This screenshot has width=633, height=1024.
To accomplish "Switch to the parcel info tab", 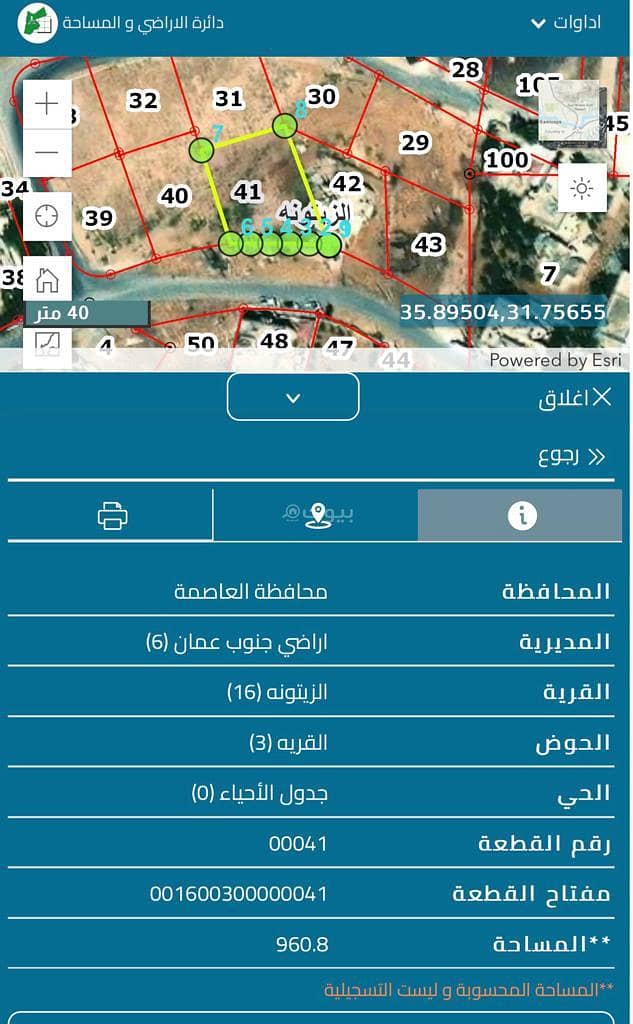I will (x=521, y=515).
